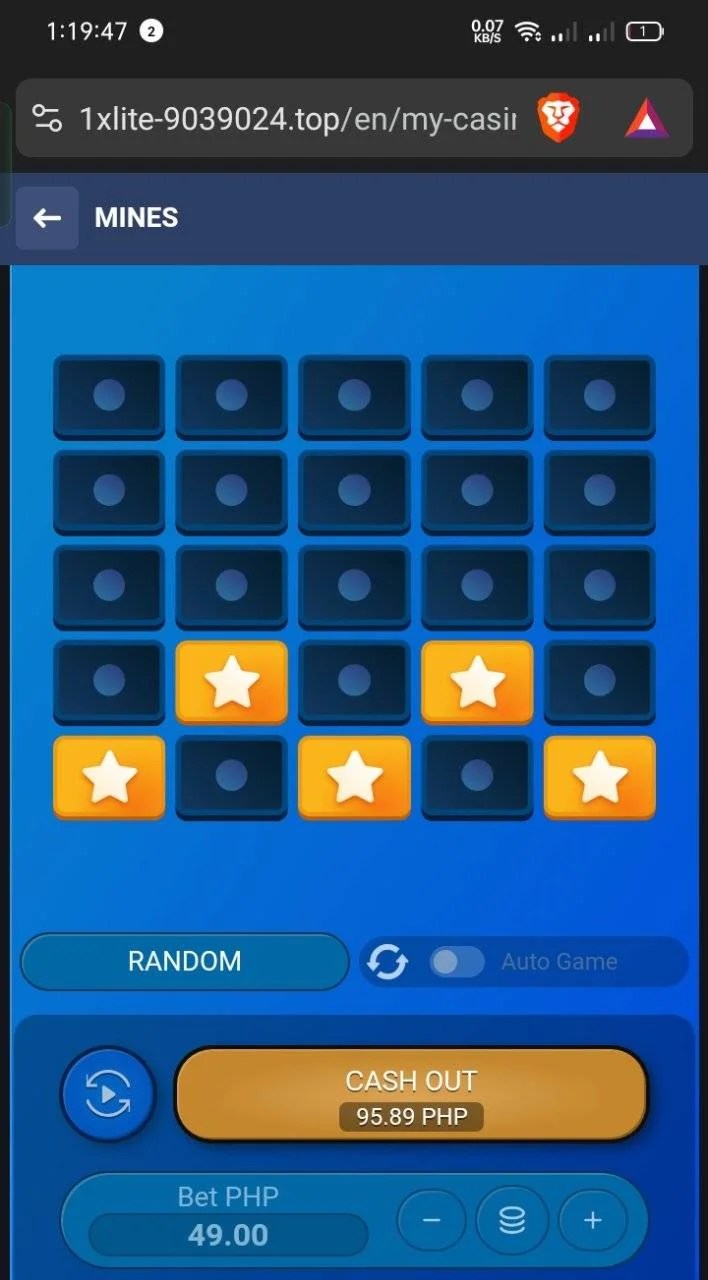
Task: Open the coin stack bet options
Action: coord(512,1220)
